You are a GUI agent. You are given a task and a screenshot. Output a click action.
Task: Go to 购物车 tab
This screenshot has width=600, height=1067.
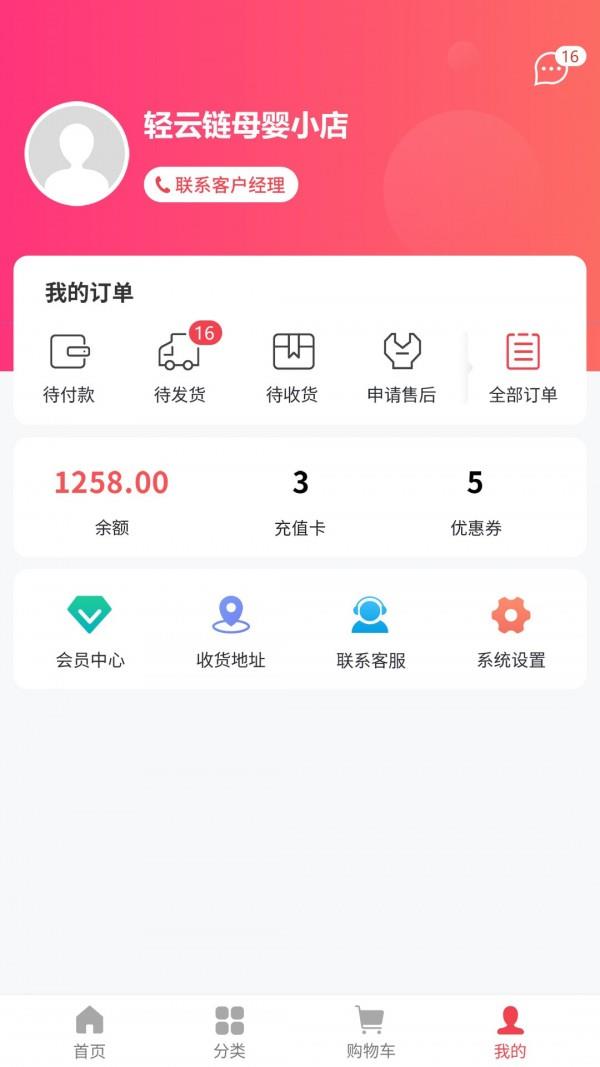point(370,1032)
